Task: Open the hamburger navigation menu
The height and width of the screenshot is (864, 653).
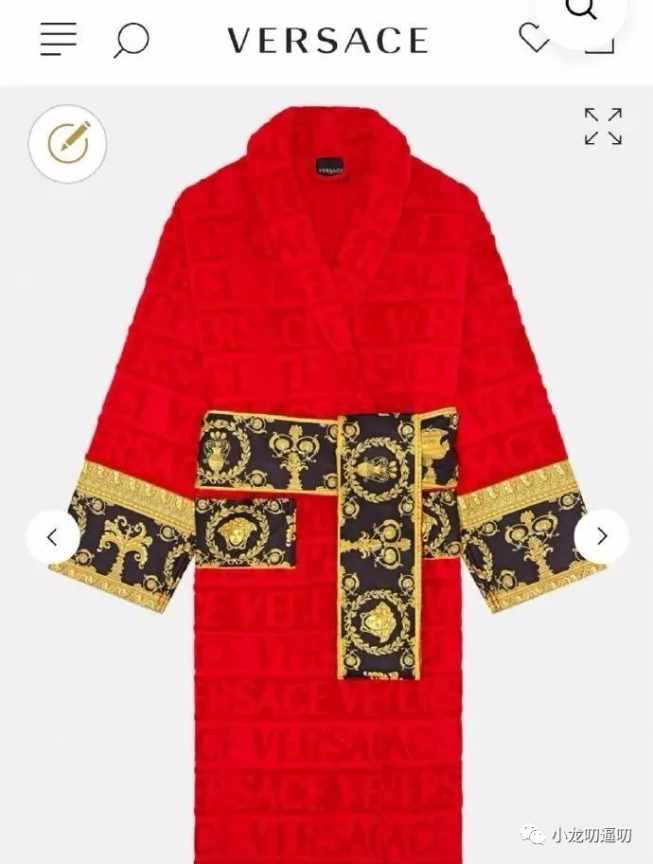Action: click(x=58, y=39)
